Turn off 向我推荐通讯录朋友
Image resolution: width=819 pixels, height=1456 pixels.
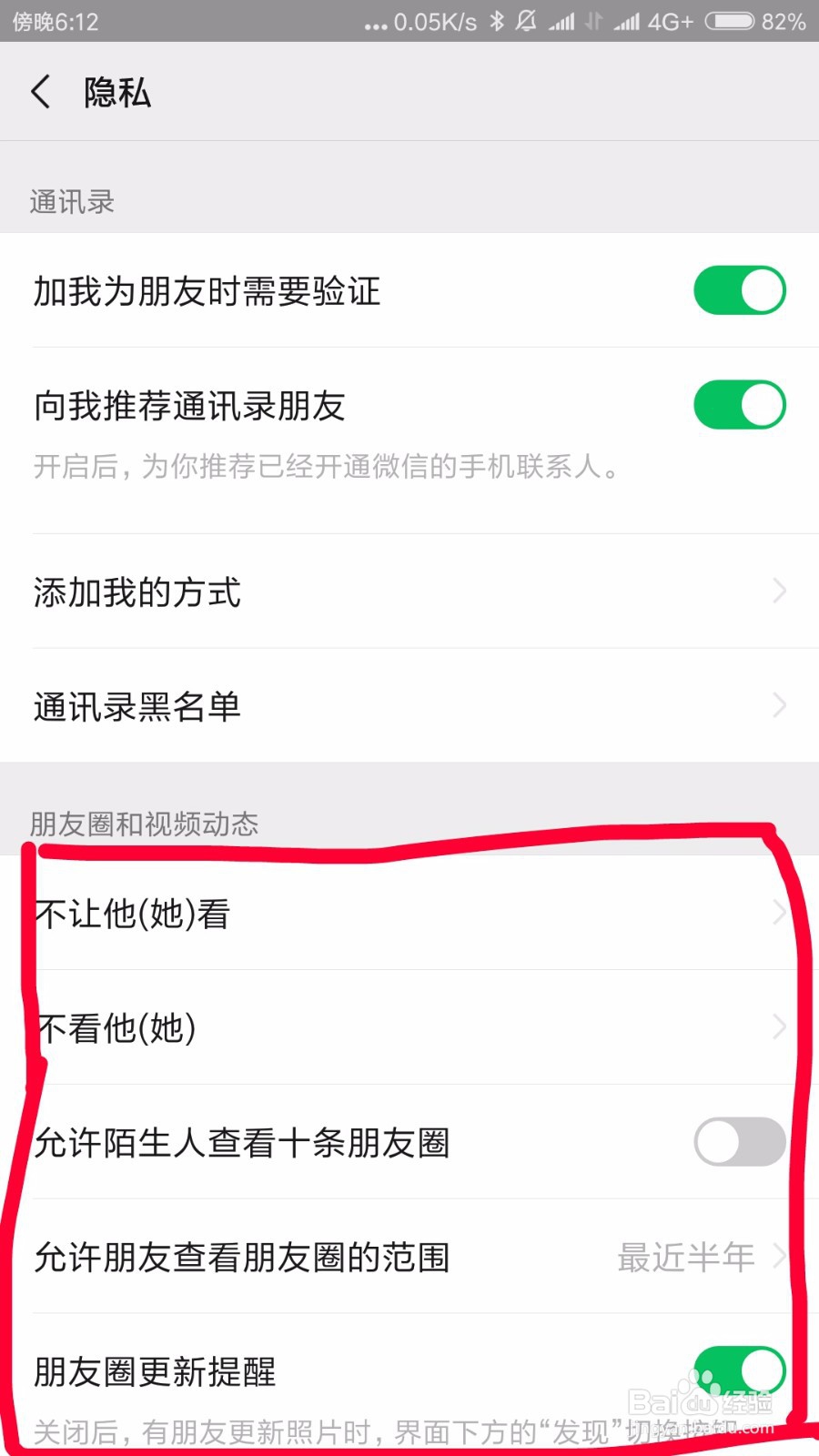click(739, 403)
